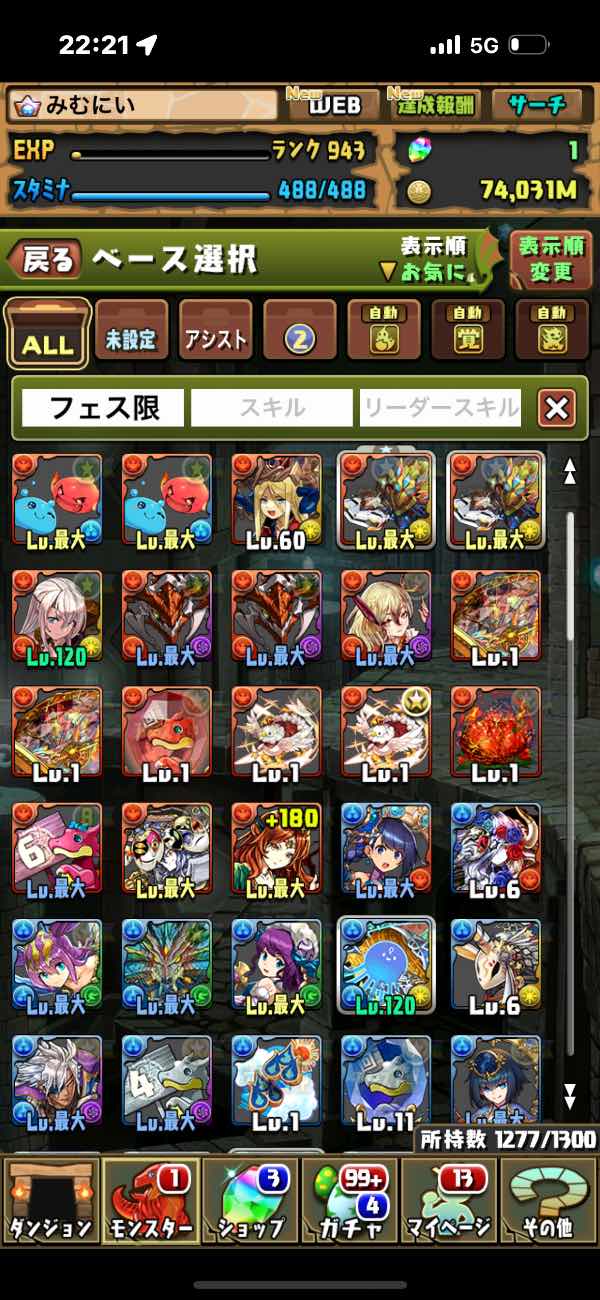Tap the スキル filter field
The height and width of the screenshot is (1300, 600).
coord(272,407)
